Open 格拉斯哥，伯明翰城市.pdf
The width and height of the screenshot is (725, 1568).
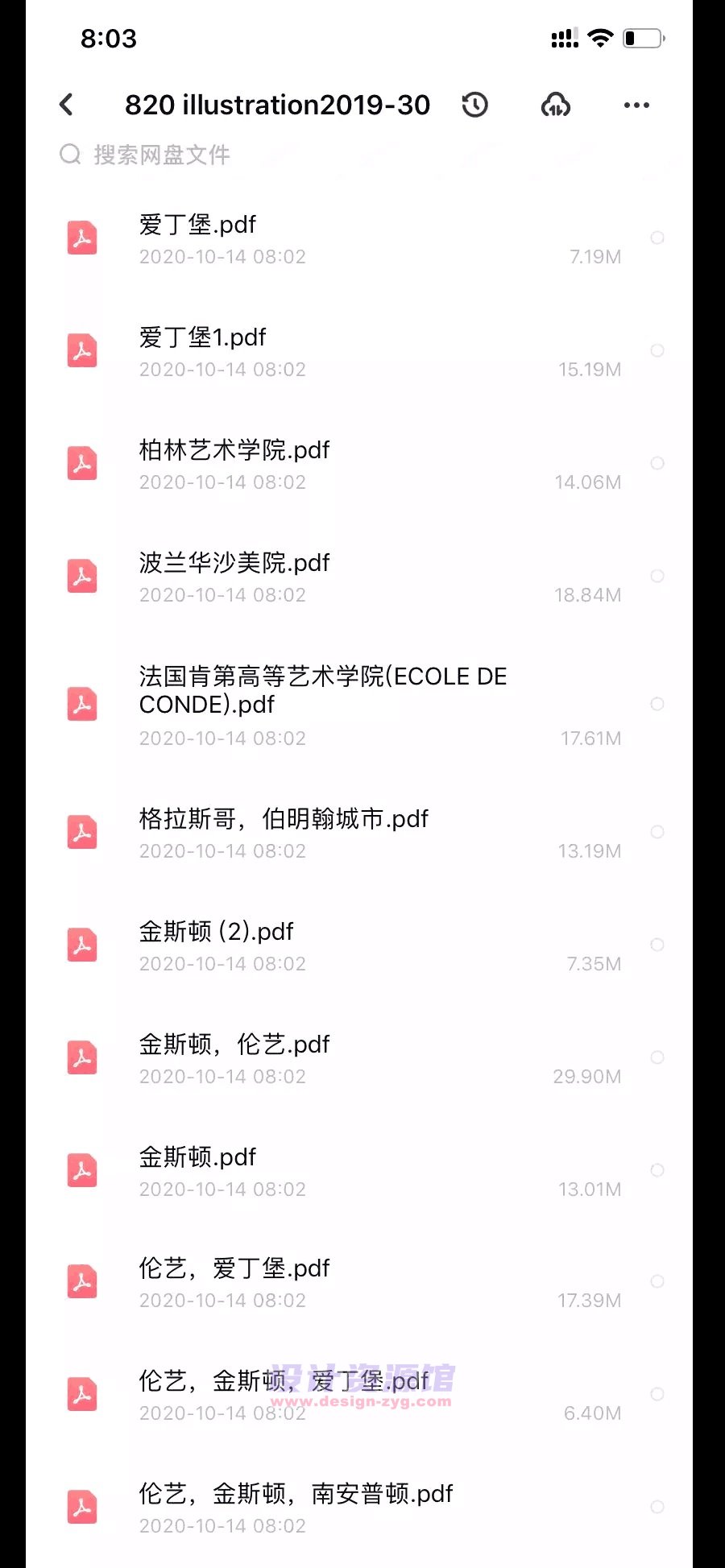(358, 834)
